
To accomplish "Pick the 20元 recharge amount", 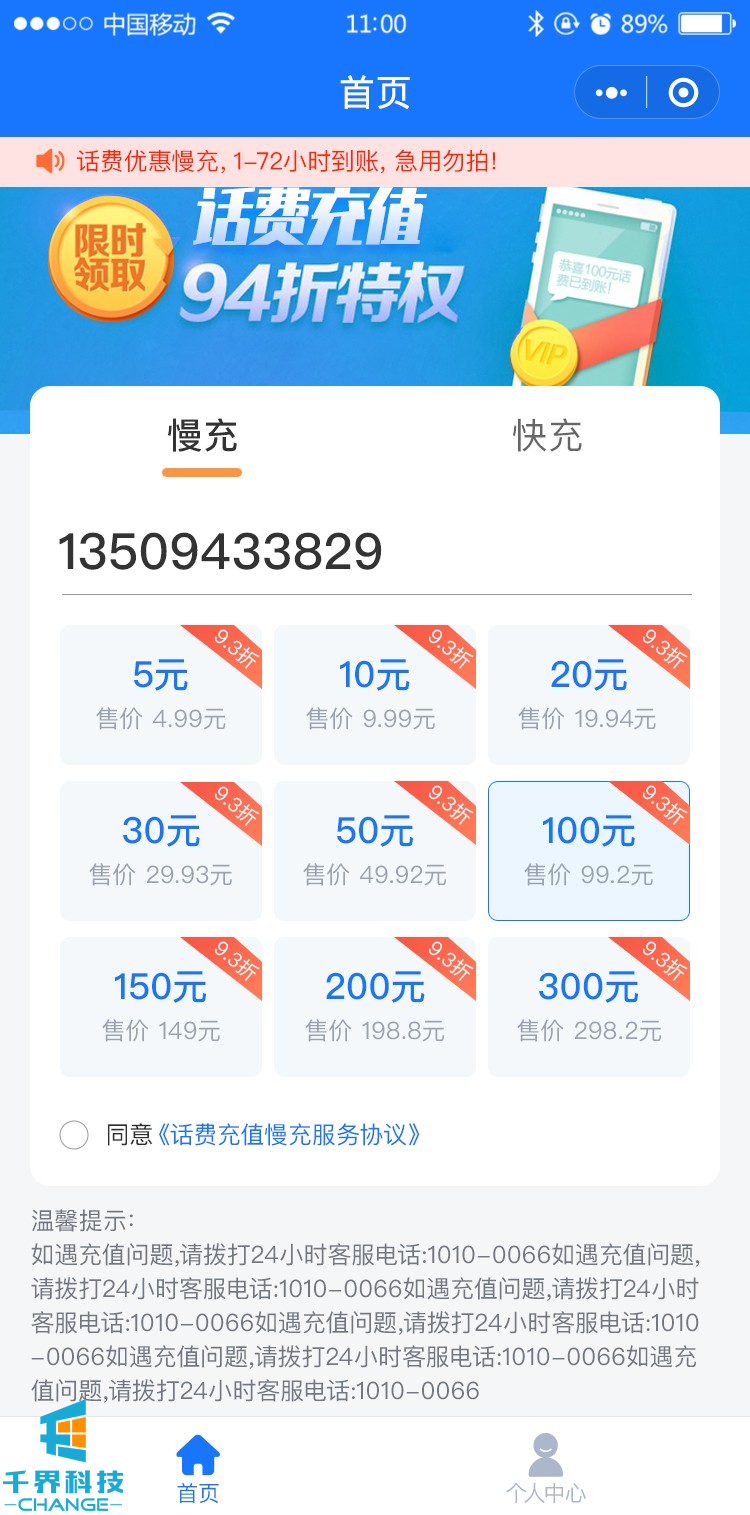I will click(588, 694).
